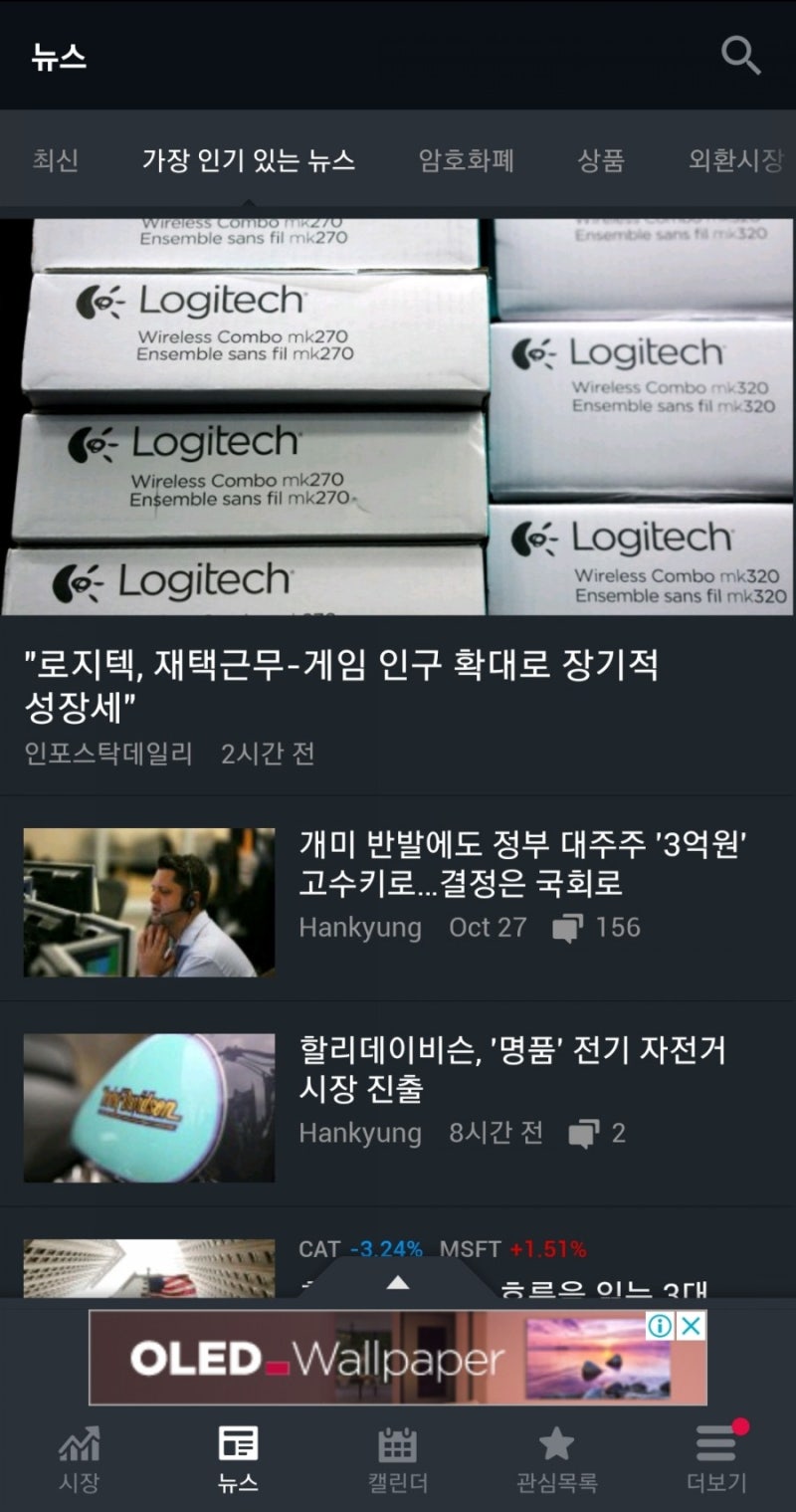Dismiss the OLED Wallpaper ad via X
The image size is (796, 1512).
[689, 1325]
